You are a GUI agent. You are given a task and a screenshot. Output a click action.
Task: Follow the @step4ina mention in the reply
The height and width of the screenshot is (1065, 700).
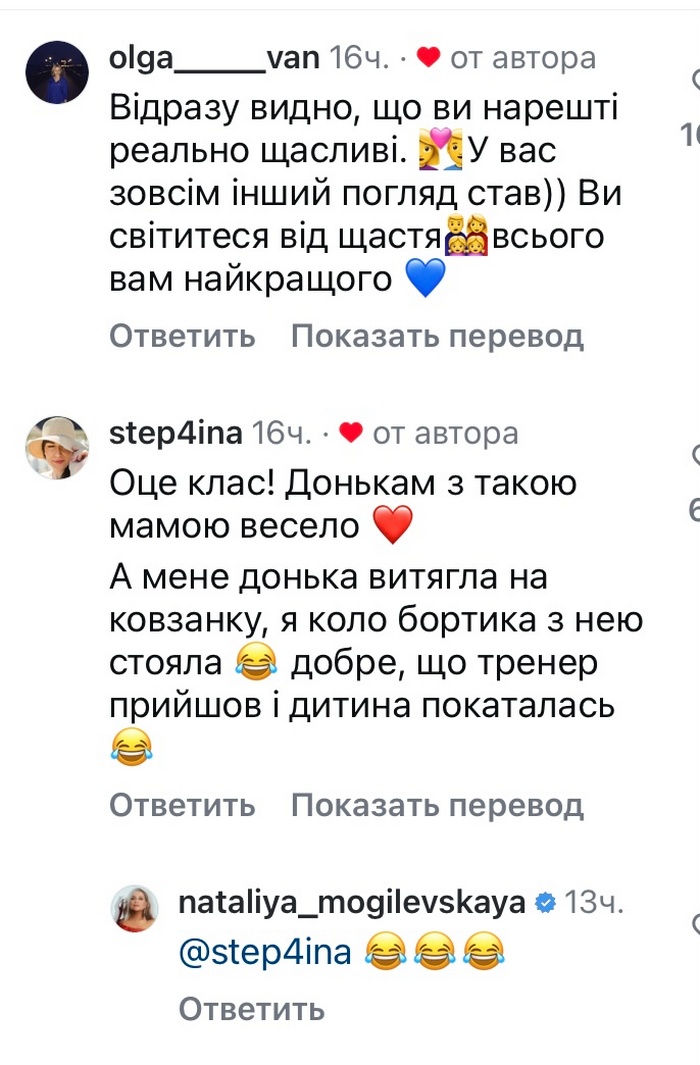(265, 953)
